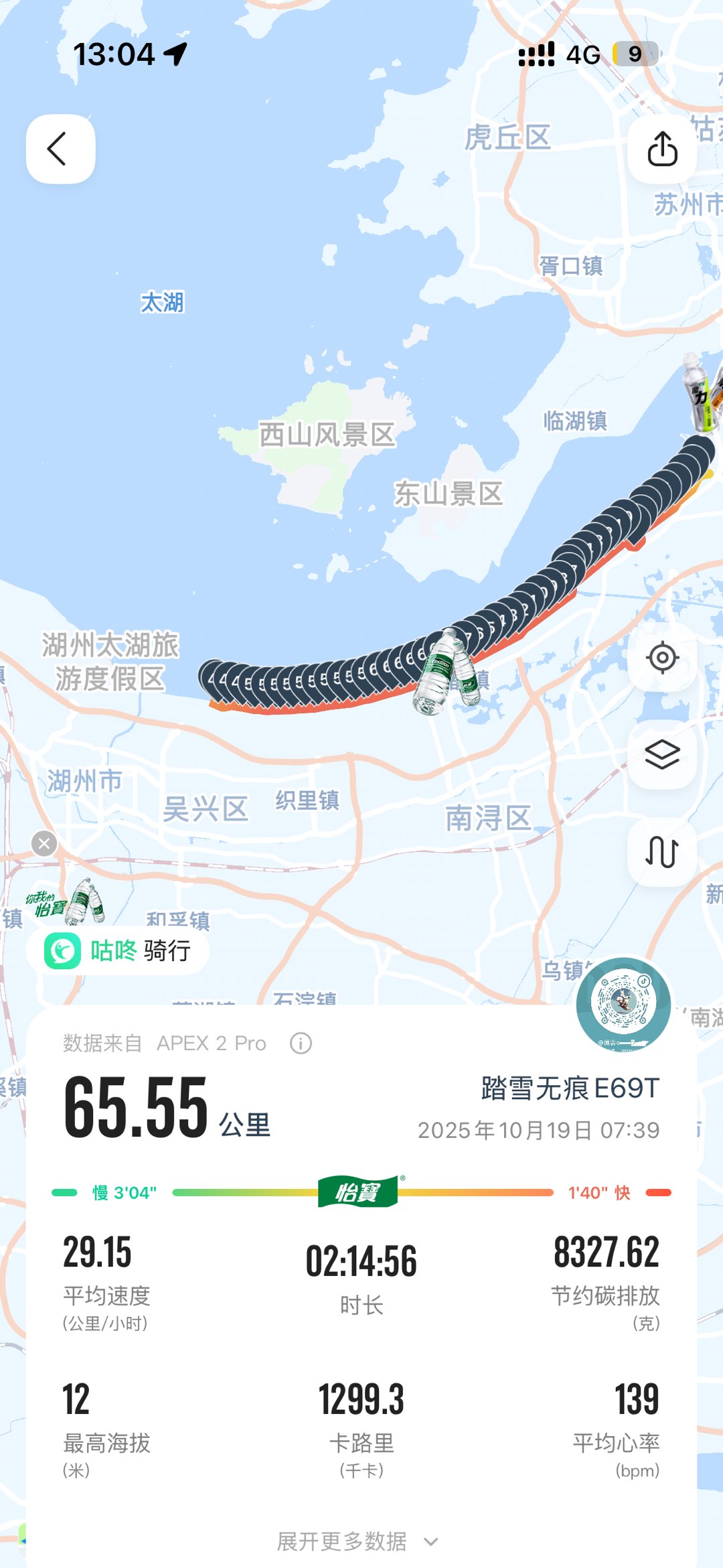723x1568 pixels.
Task: Open the map layers selector
Action: point(662,755)
